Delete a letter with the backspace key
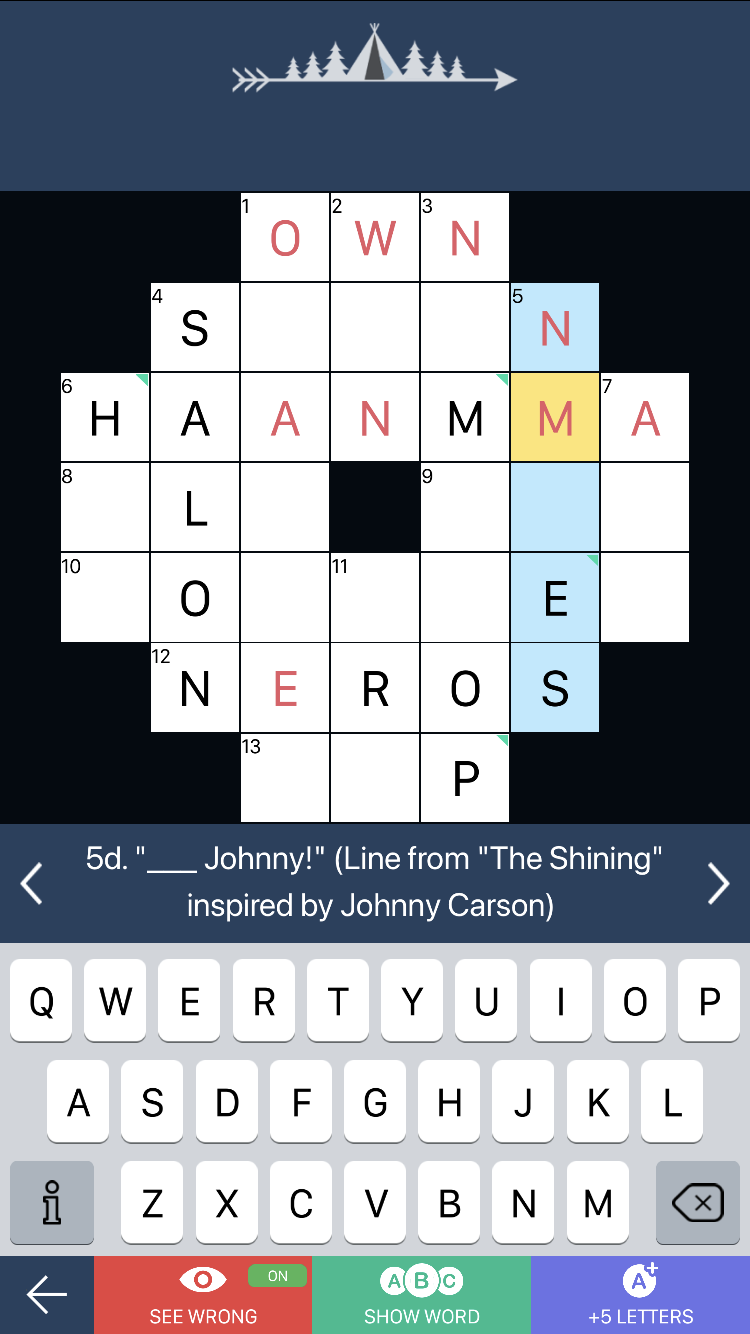The image size is (750, 1334). click(x=697, y=1203)
